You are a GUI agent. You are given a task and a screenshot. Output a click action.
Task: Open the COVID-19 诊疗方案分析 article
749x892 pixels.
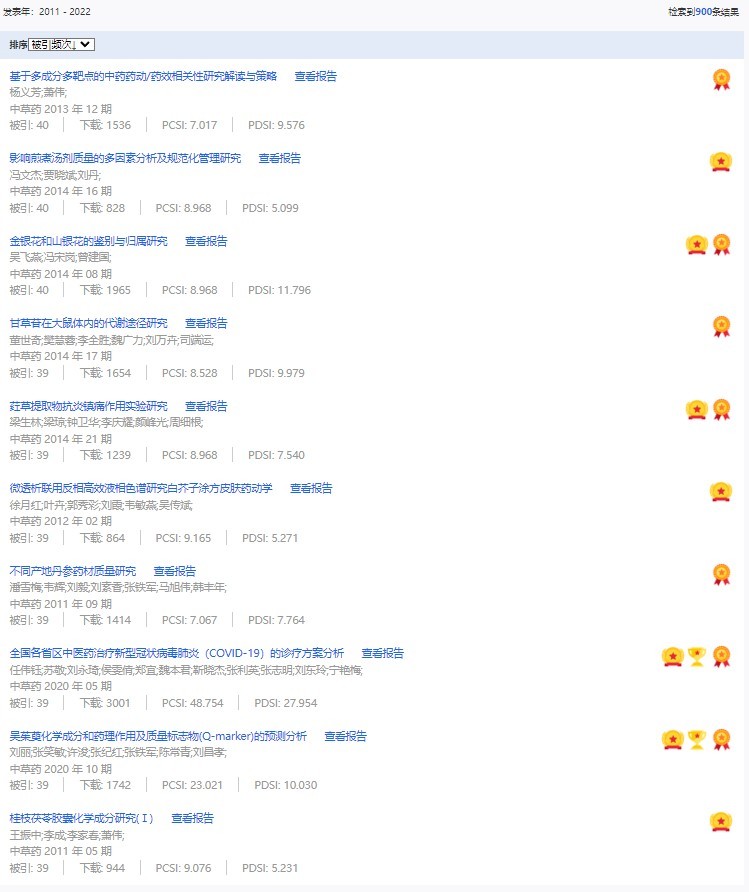pyautogui.click(x=176, y=653)
